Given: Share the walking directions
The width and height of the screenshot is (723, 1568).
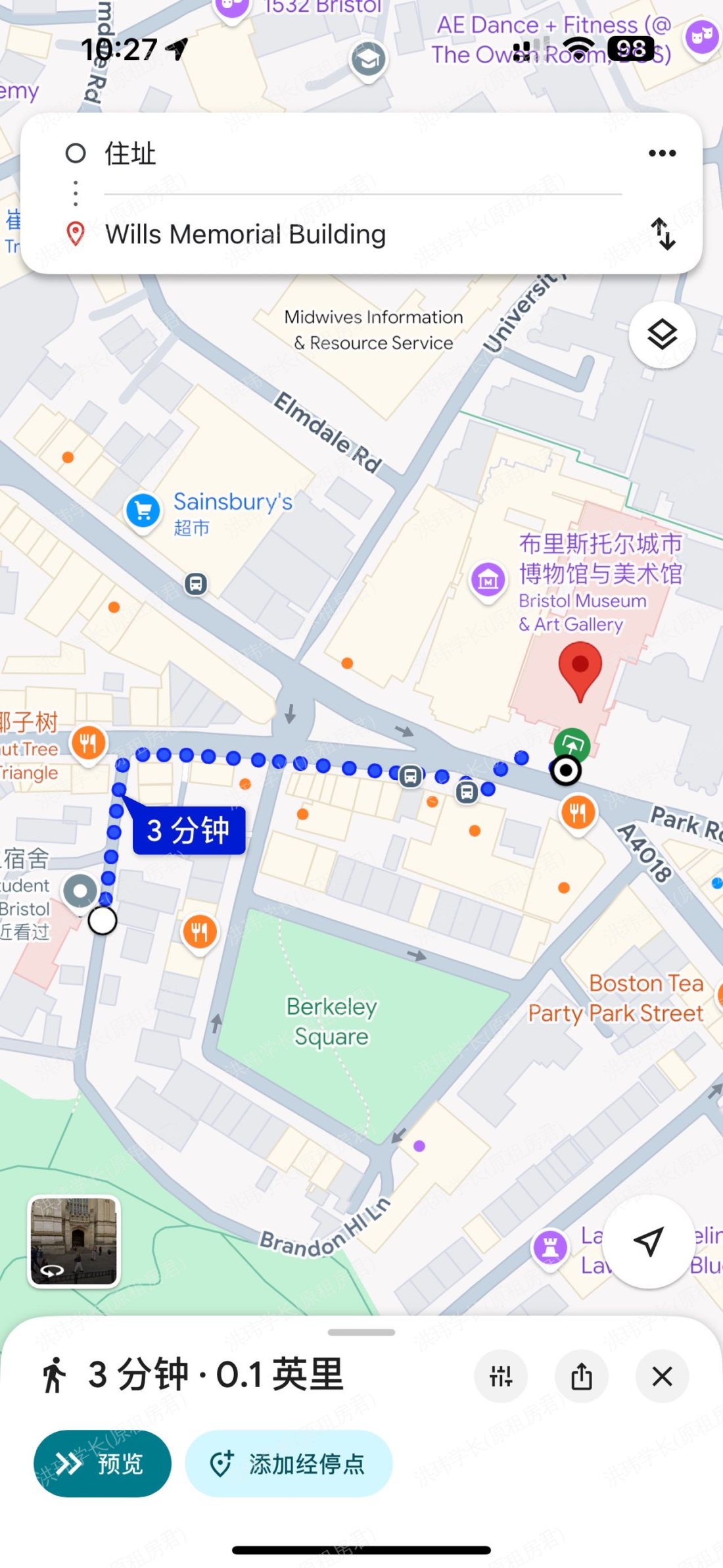Looking at the screenshot, I should click(x=582, y=1376).
